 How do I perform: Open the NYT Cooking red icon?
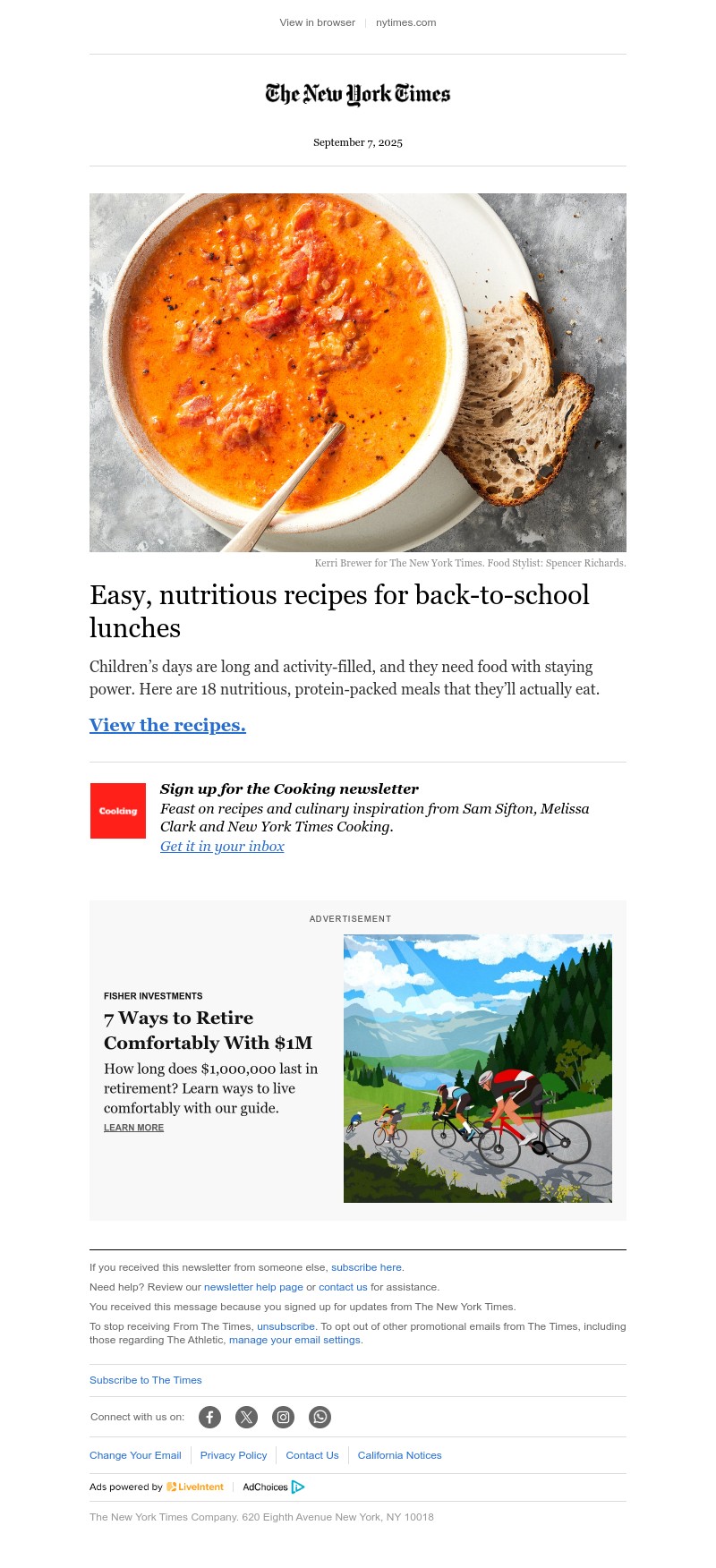[x=117, y=810]
